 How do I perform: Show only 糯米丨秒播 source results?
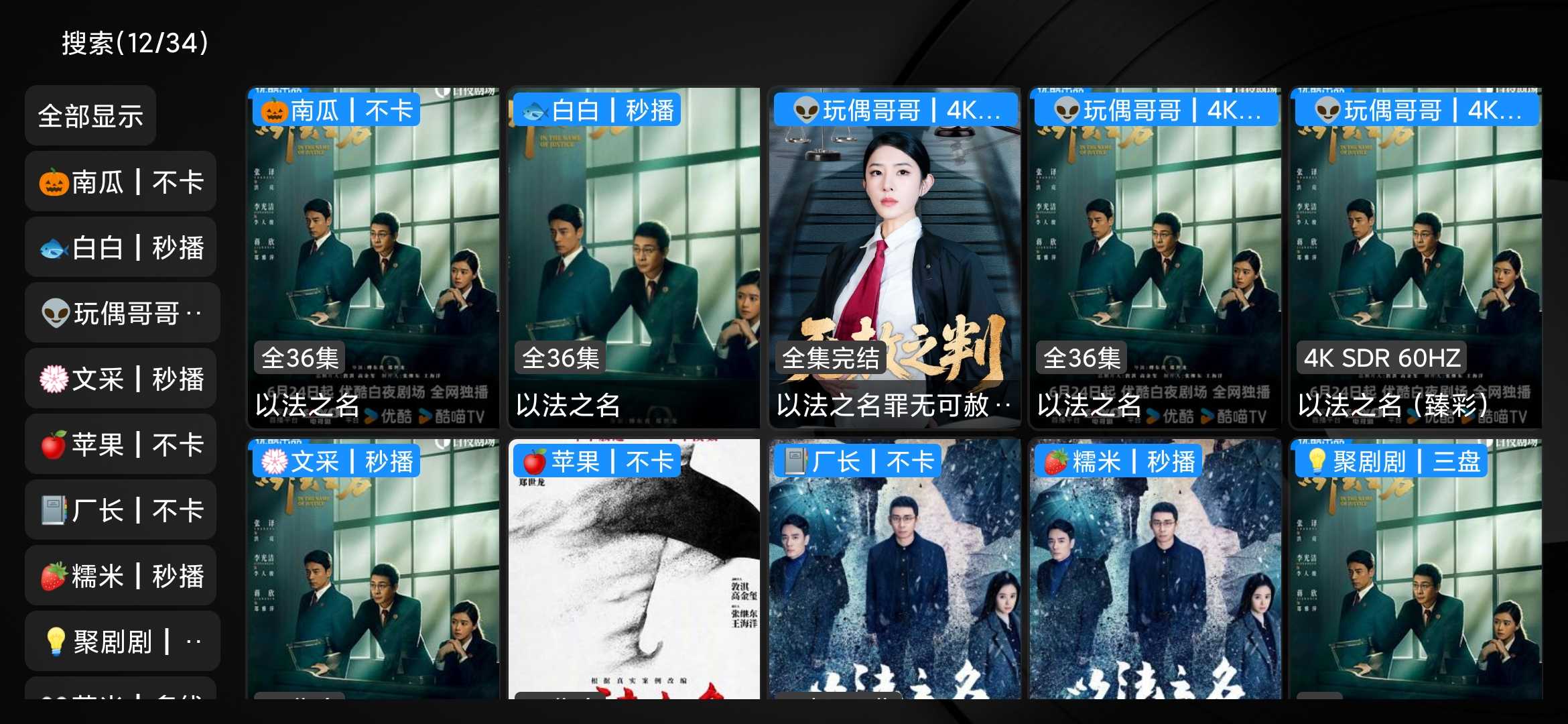pyautogui.click(x=121, y=576)
